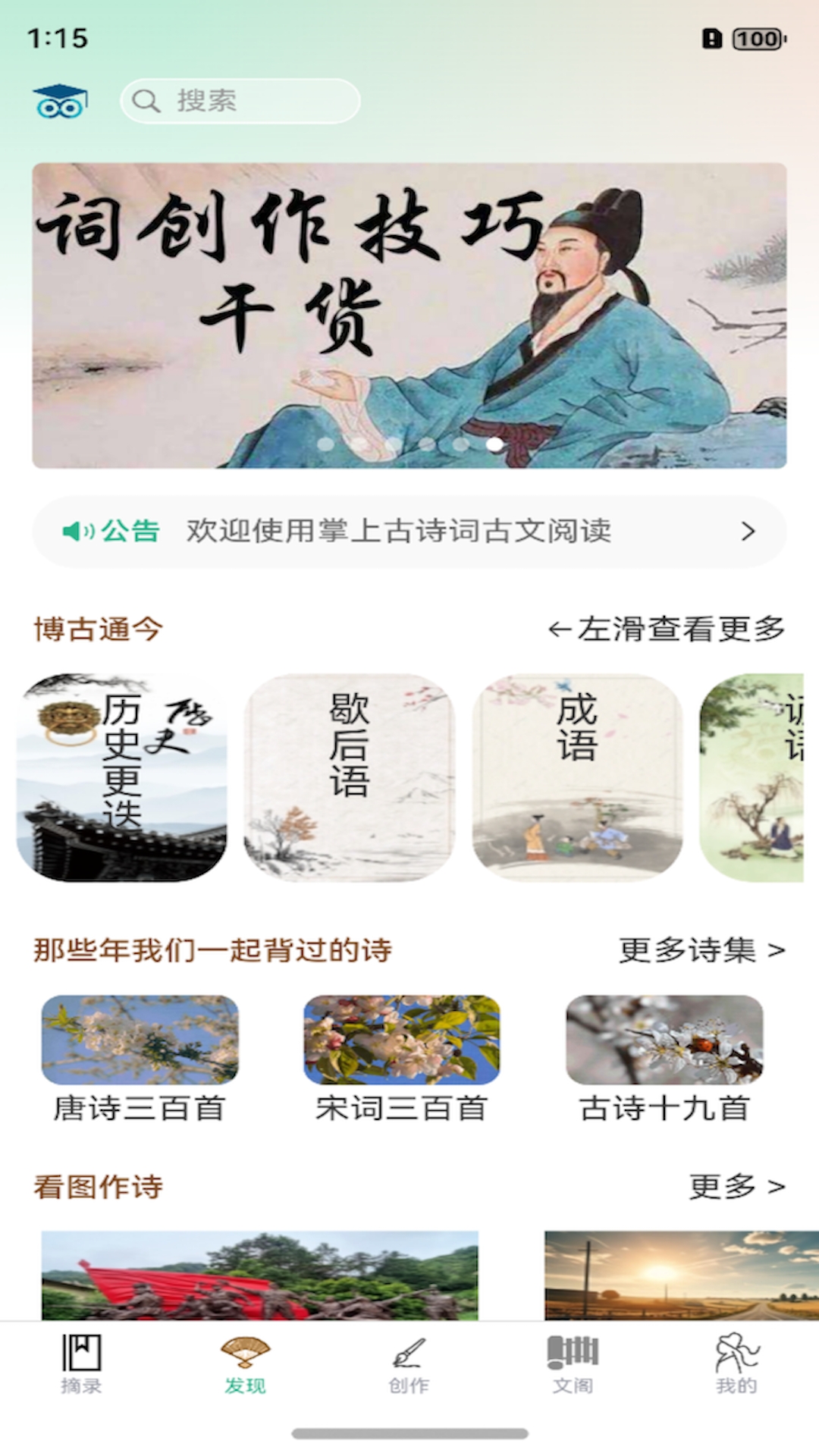Tap the speaker icon next to 公告
This screenshot has width=819, height=1456.
[79, 532]
